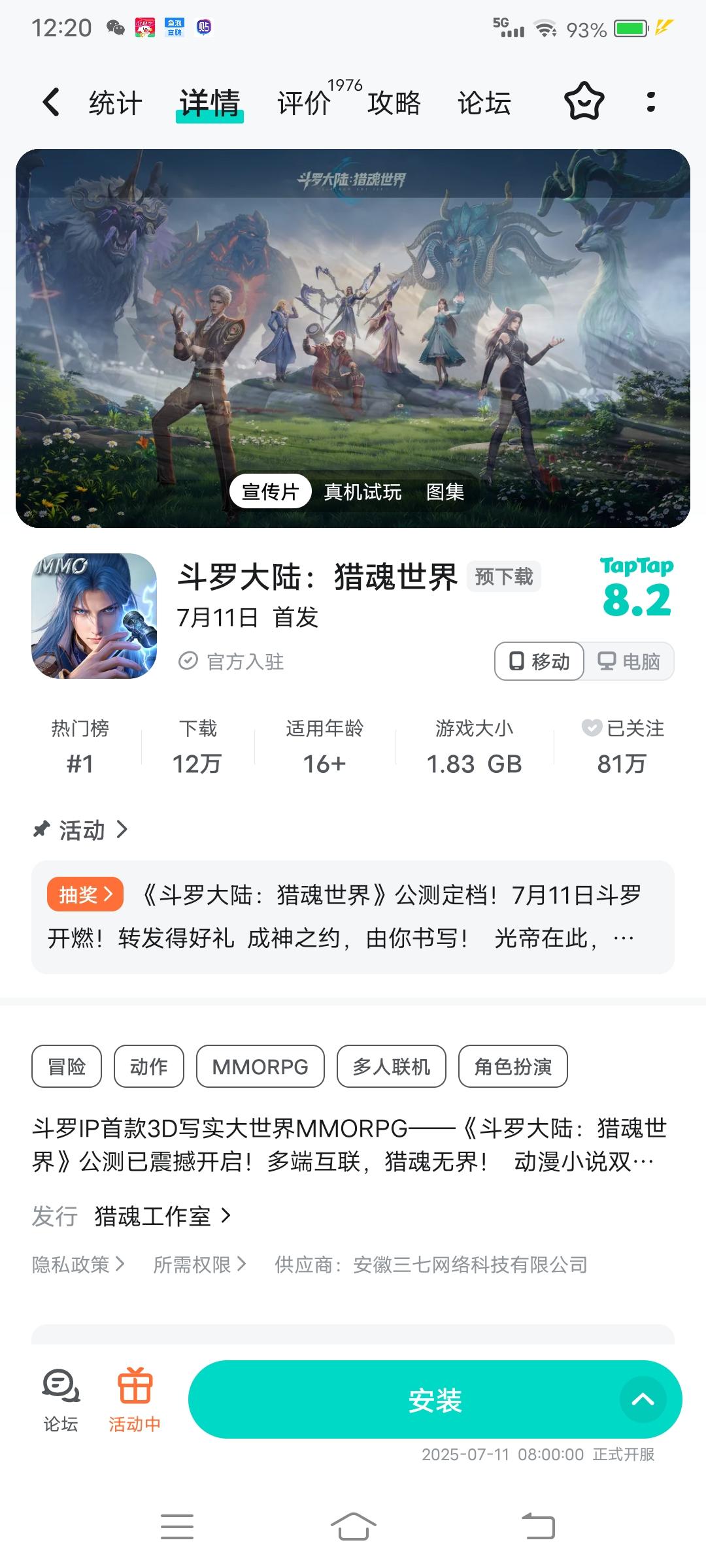Switch banner to 图集 gallery
This screenshot has height=1568, width=706.
(x=445, y=491)
